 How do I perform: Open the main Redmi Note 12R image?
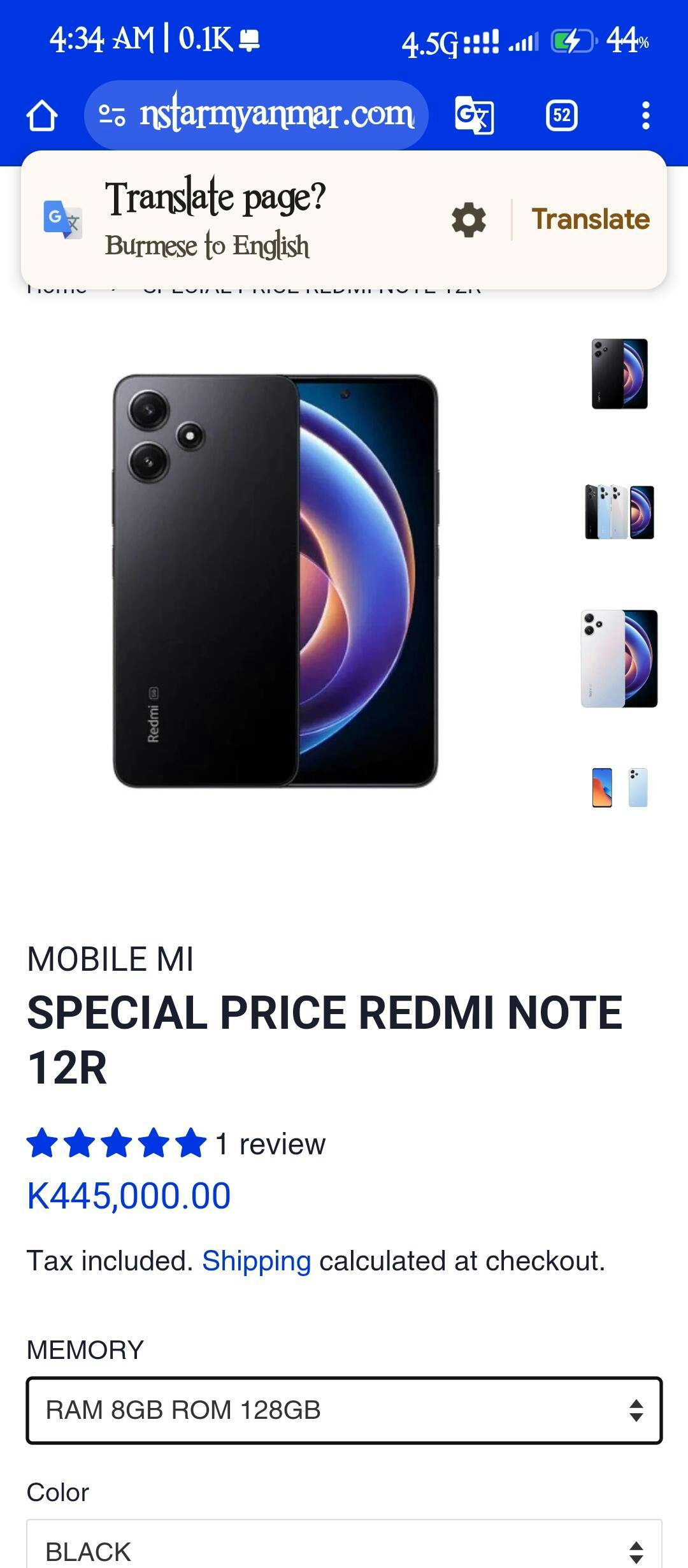tap(275, 581)
